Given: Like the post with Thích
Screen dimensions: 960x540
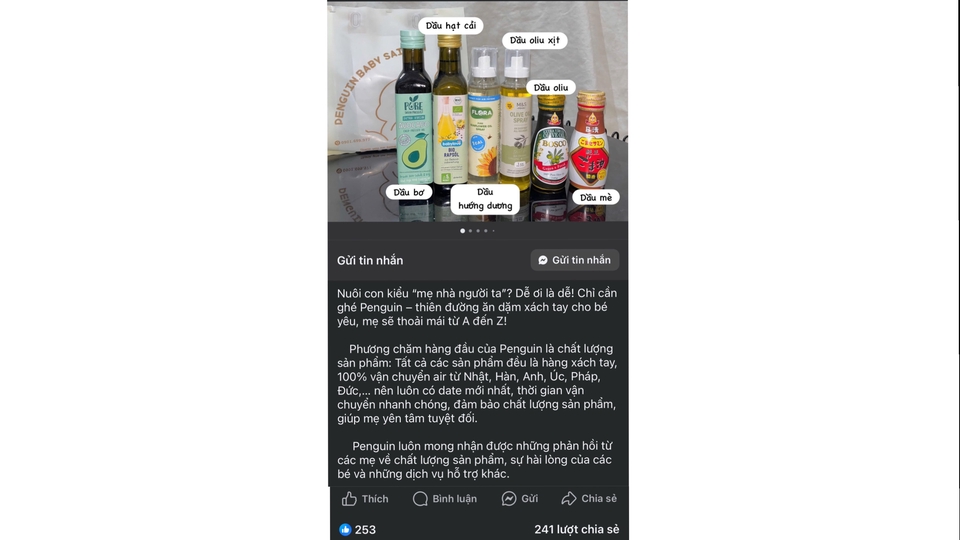Looking at the screenshot, I should click(x=365, y=498).
